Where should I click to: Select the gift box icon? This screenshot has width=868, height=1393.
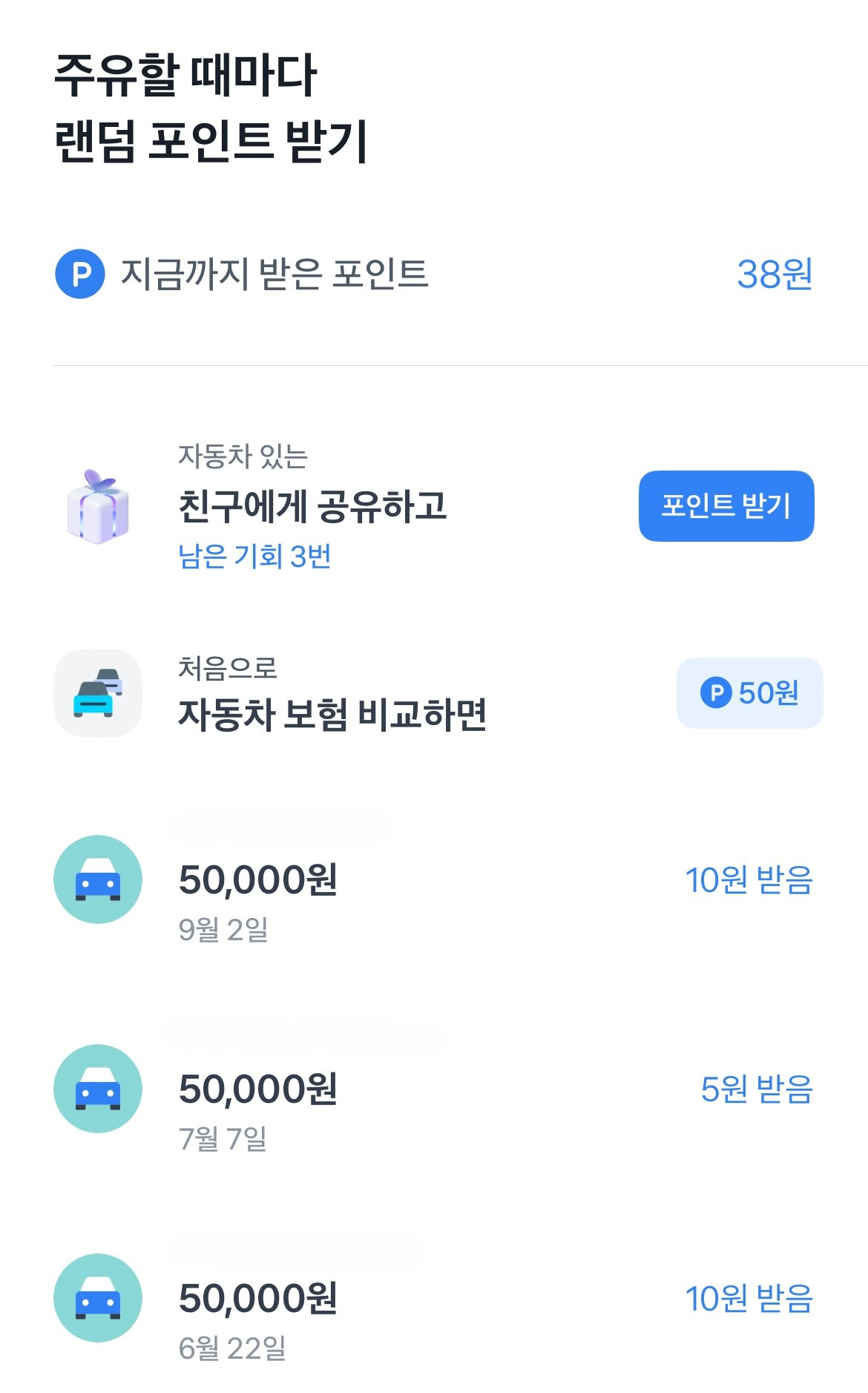96,511
